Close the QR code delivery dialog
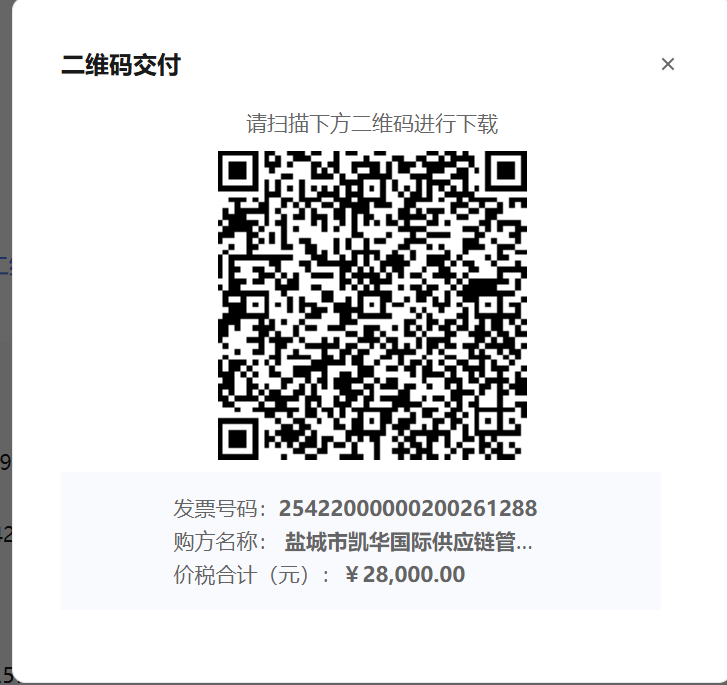 point(668,64)
